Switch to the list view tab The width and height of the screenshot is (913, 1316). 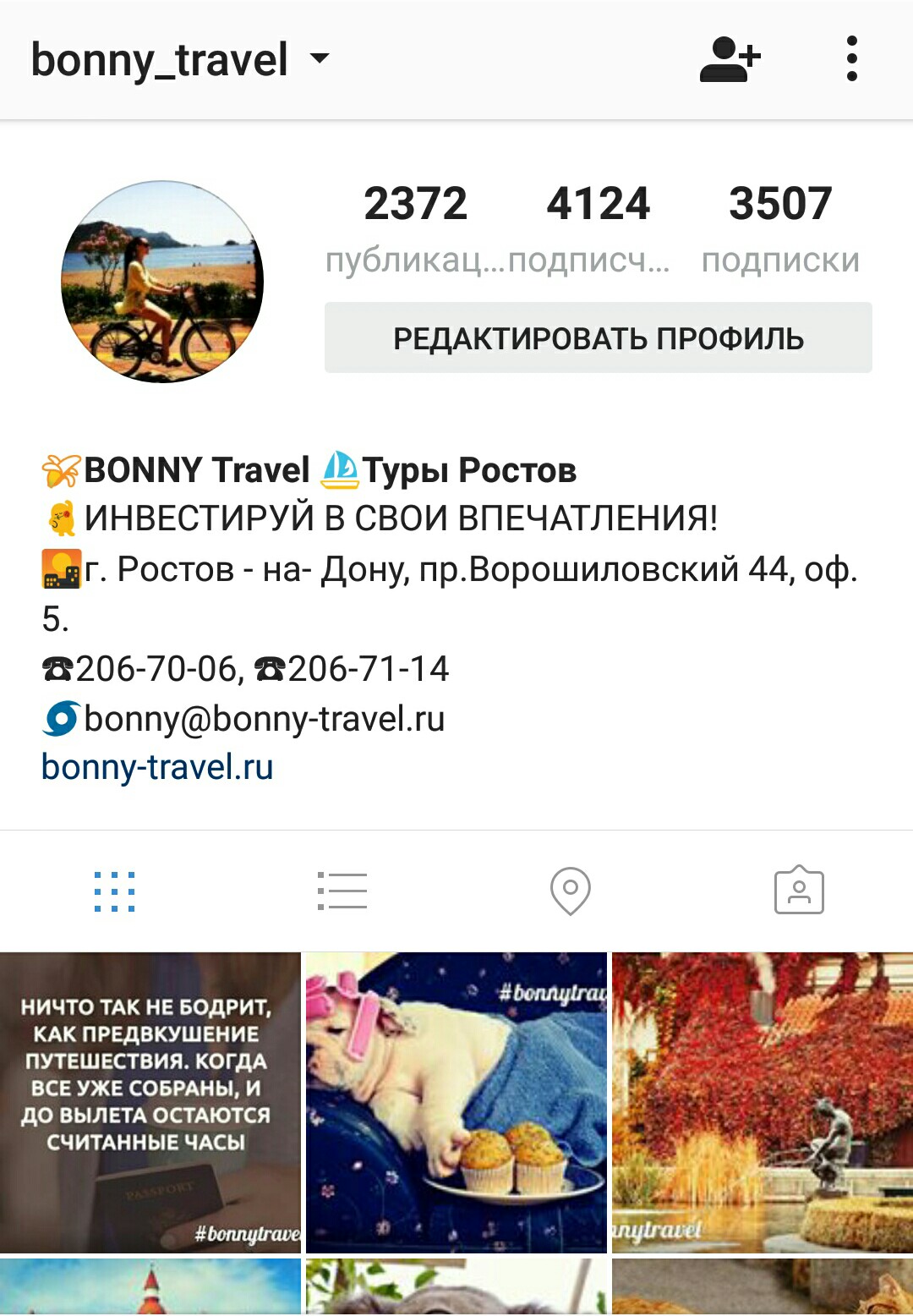(342, 891)
